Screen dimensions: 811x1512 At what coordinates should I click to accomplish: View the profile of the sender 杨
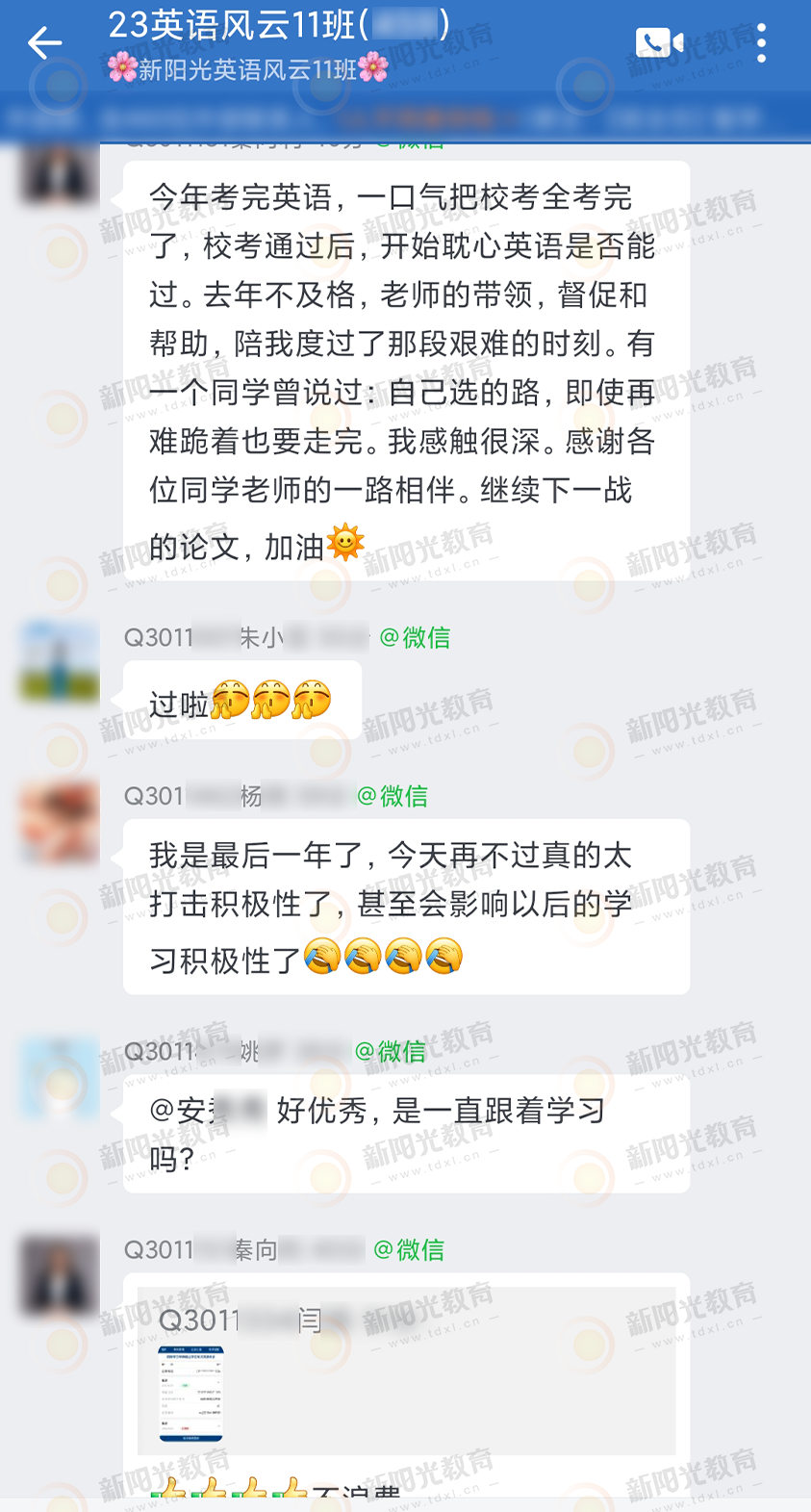[60, 821]
